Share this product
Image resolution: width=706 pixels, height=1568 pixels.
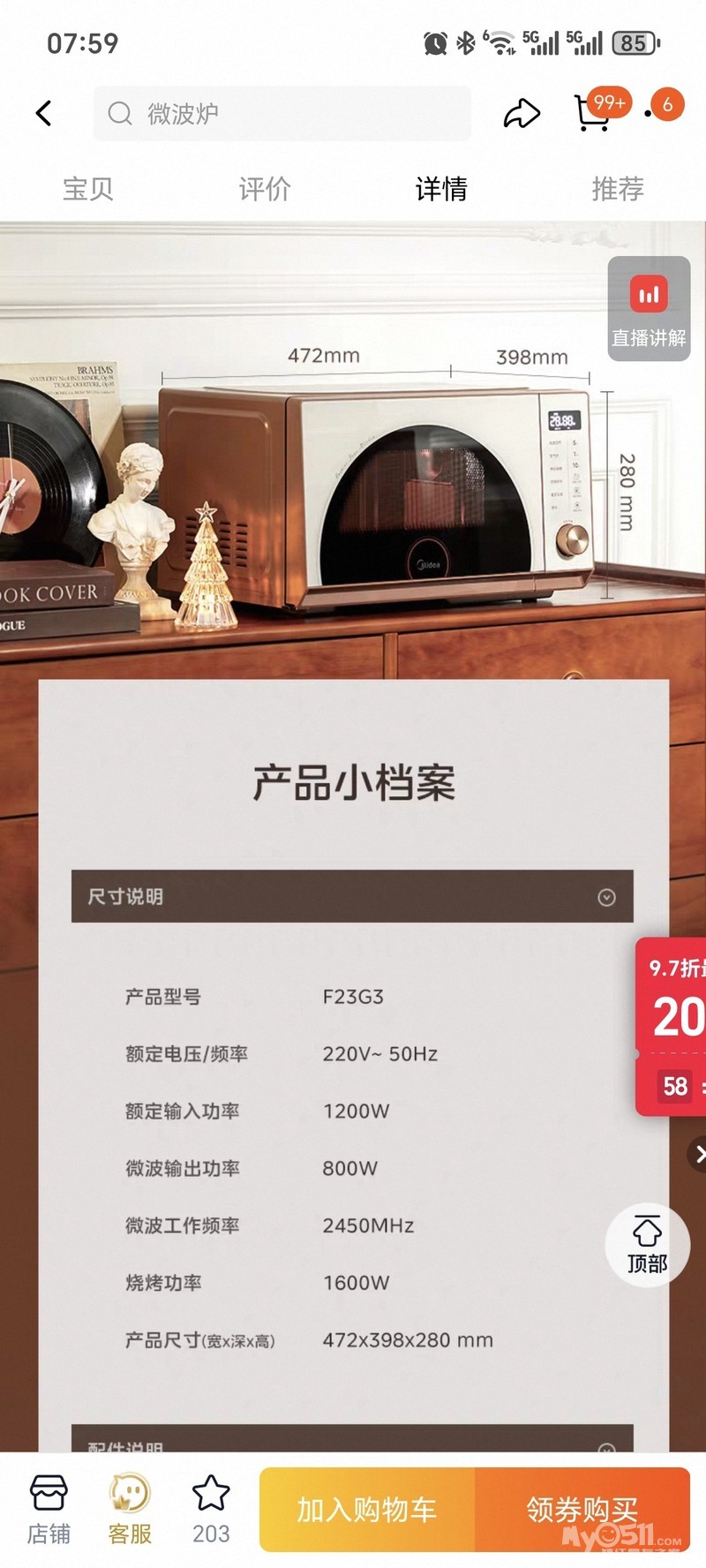click(x=522, y=113)
